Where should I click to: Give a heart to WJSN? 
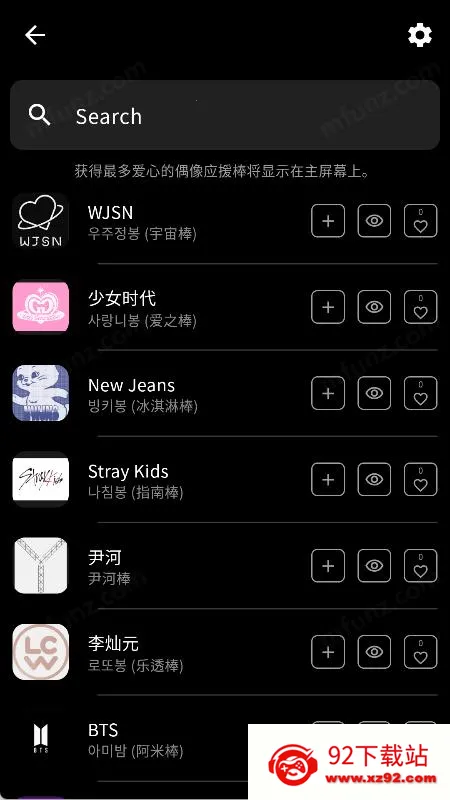[x=420, y=221]
